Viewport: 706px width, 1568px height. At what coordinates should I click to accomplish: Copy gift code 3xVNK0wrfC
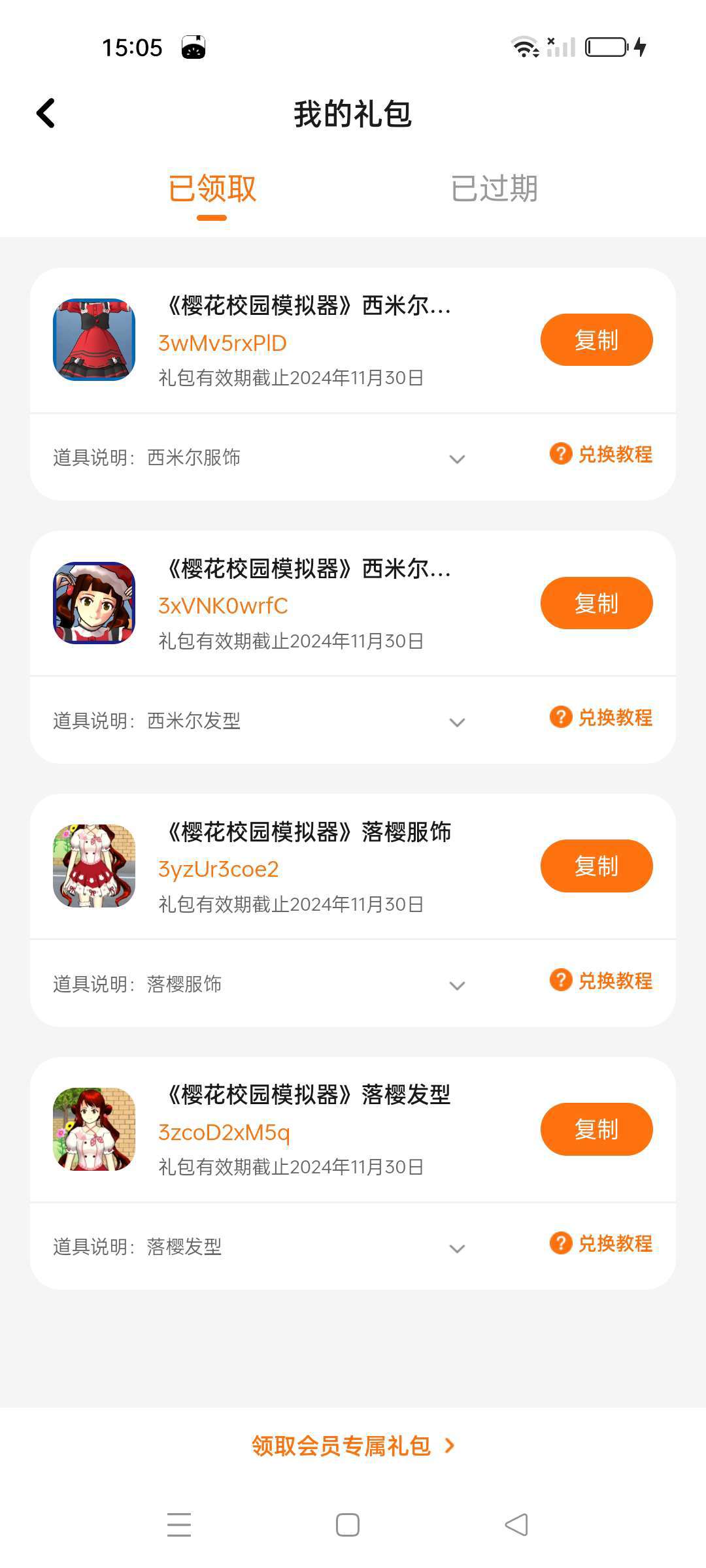(596, 603)
